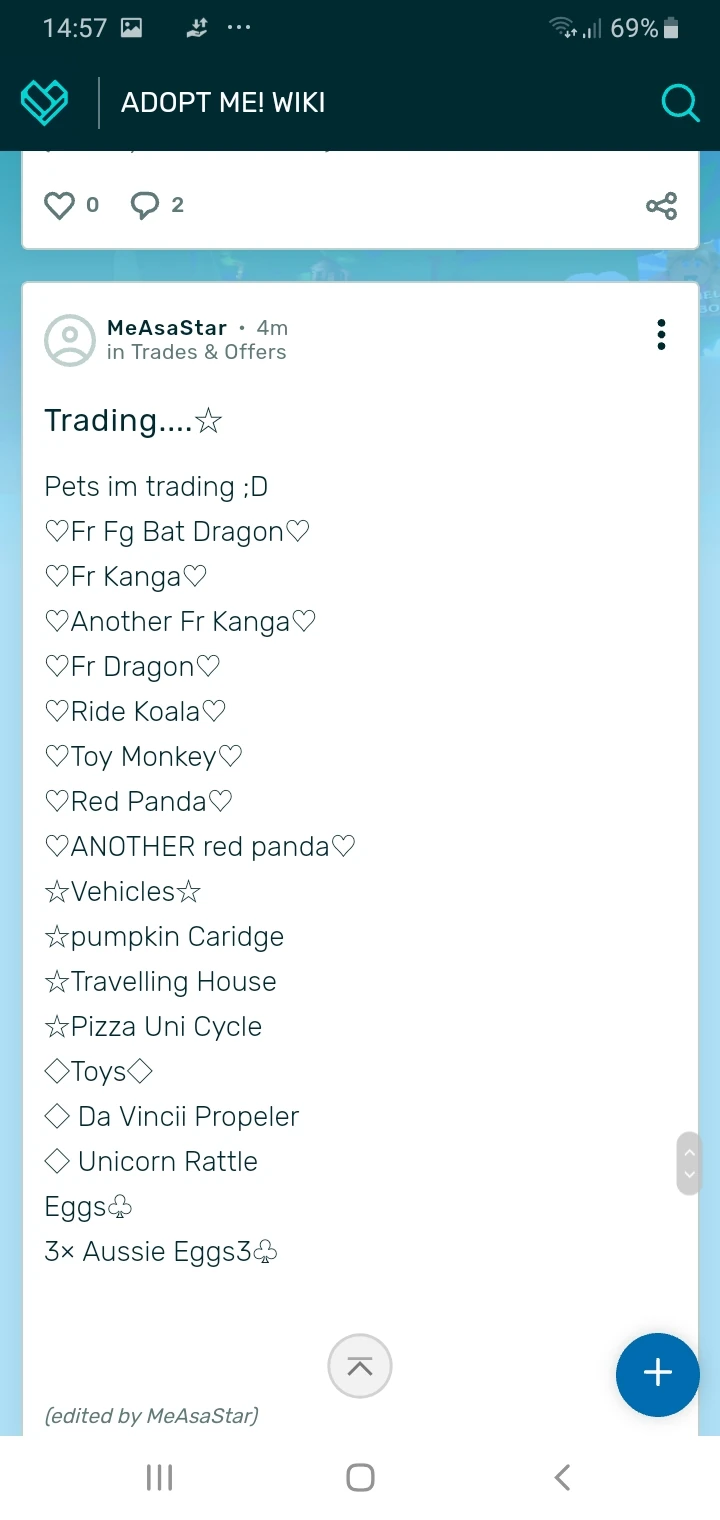This screenshot has height=1520, width=720.
Task: Open the three-dot menu on MeAsaStar's post
Action: tap(661, 334)
